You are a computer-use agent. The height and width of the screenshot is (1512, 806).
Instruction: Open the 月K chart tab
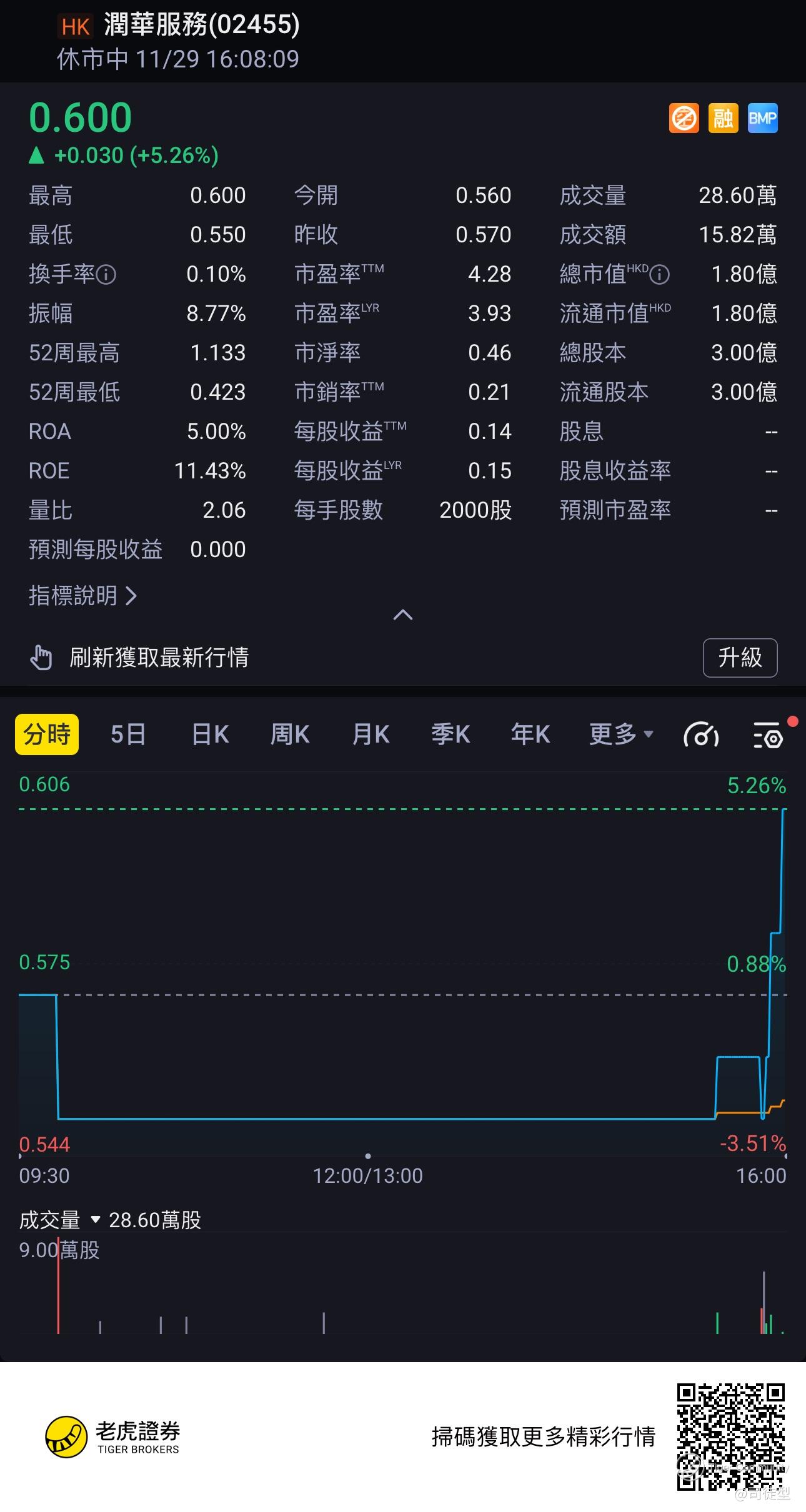point(371,734)
